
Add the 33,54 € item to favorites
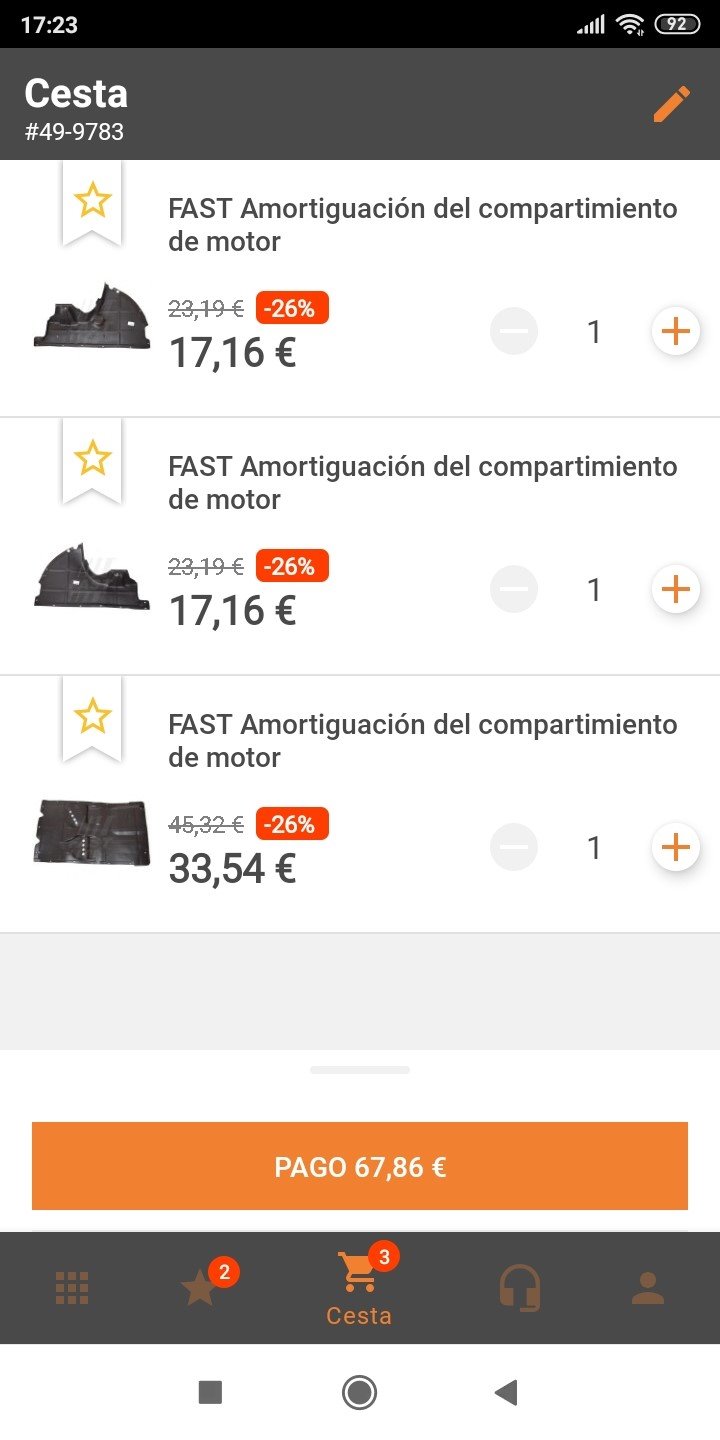[92, 717]
